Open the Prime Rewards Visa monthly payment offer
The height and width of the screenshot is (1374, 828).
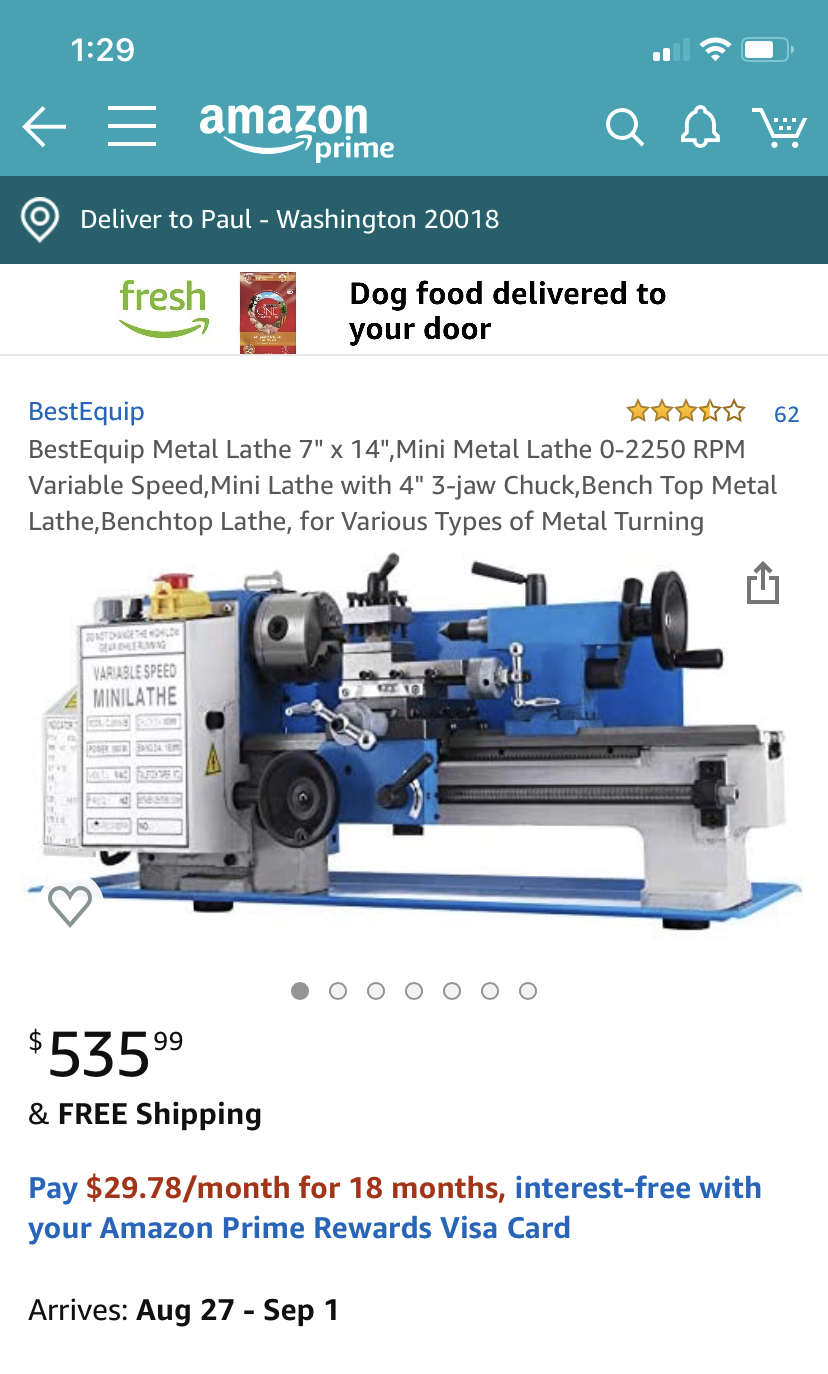(x=394, y=1207)
